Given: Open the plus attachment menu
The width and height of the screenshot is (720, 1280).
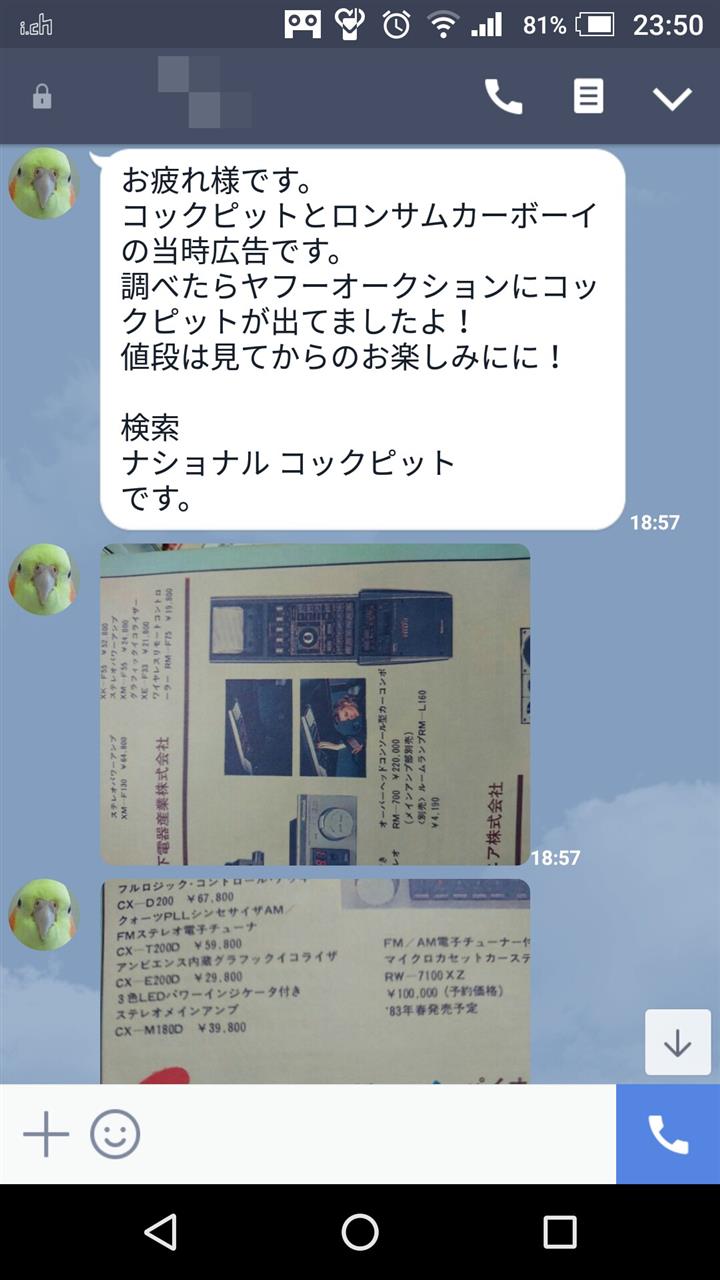Looking at the screenshot, I should [46, 1134].
